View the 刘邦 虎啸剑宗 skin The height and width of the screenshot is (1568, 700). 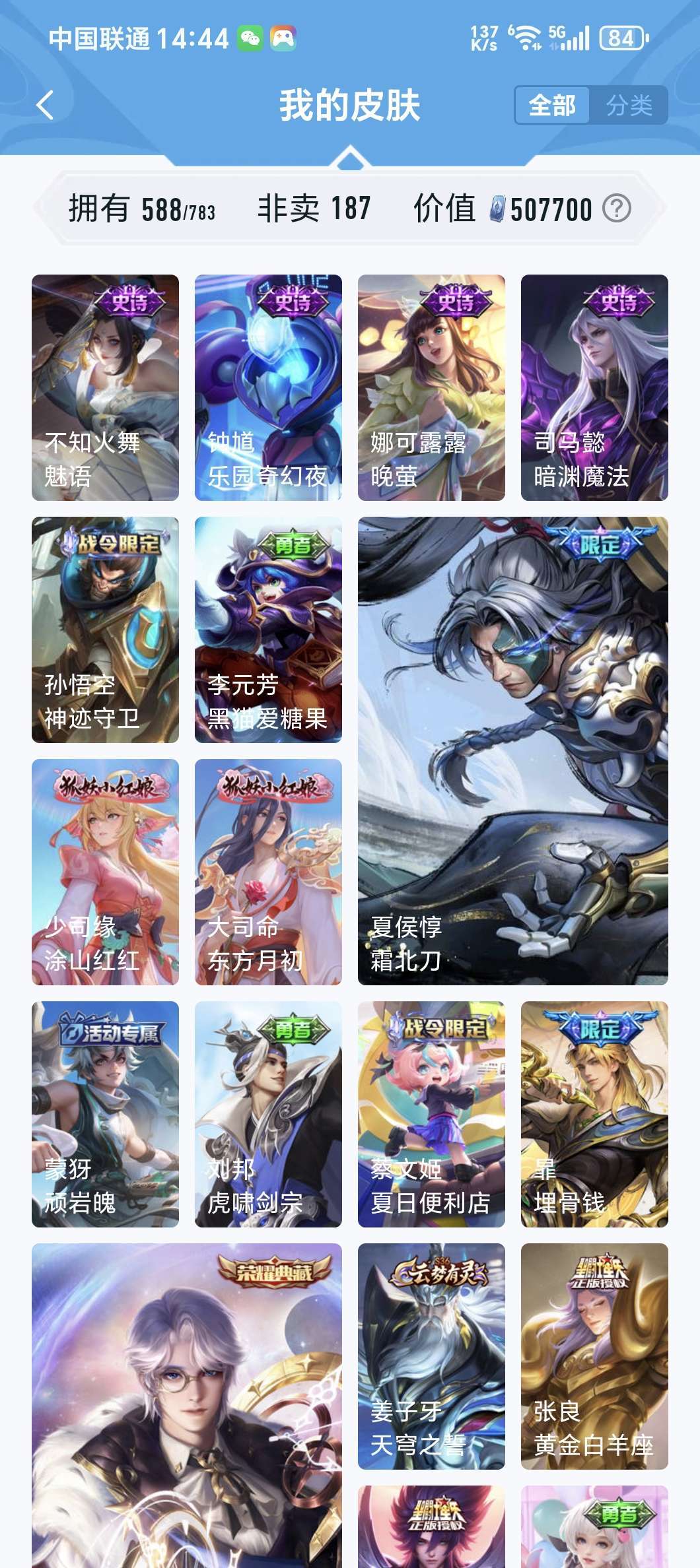[x=268, y=1114]
